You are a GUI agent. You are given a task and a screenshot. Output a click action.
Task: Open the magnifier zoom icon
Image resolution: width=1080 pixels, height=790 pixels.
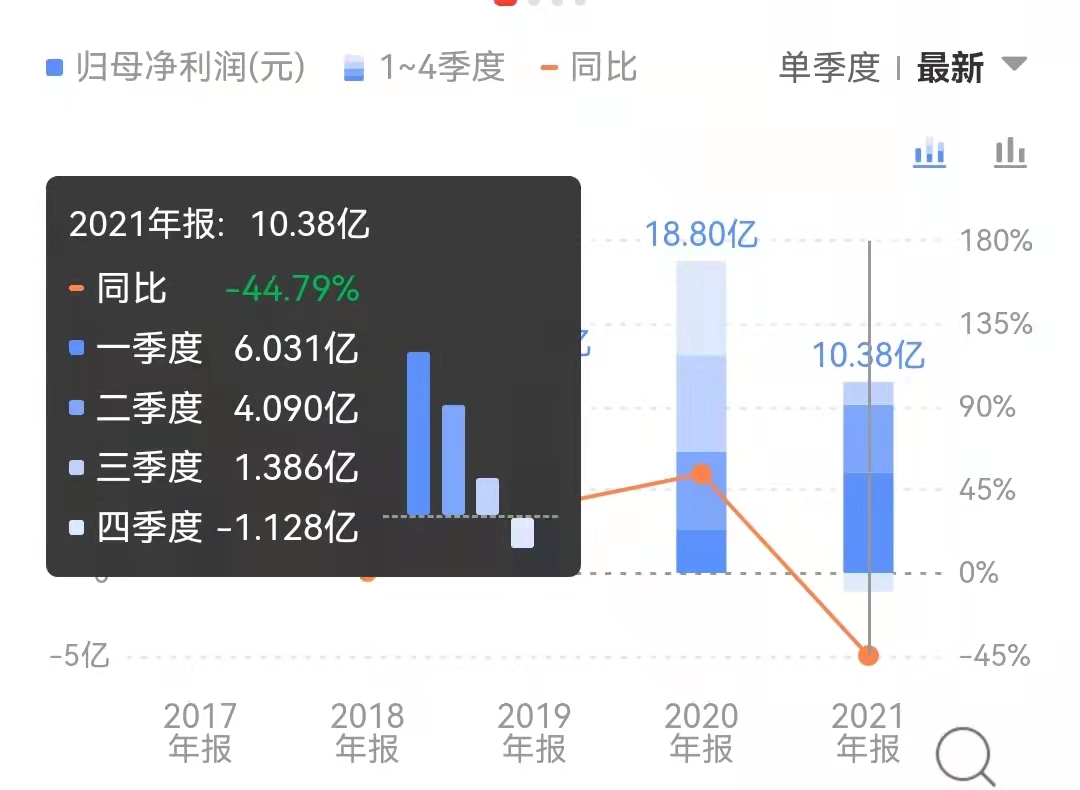tap(964, 756)
